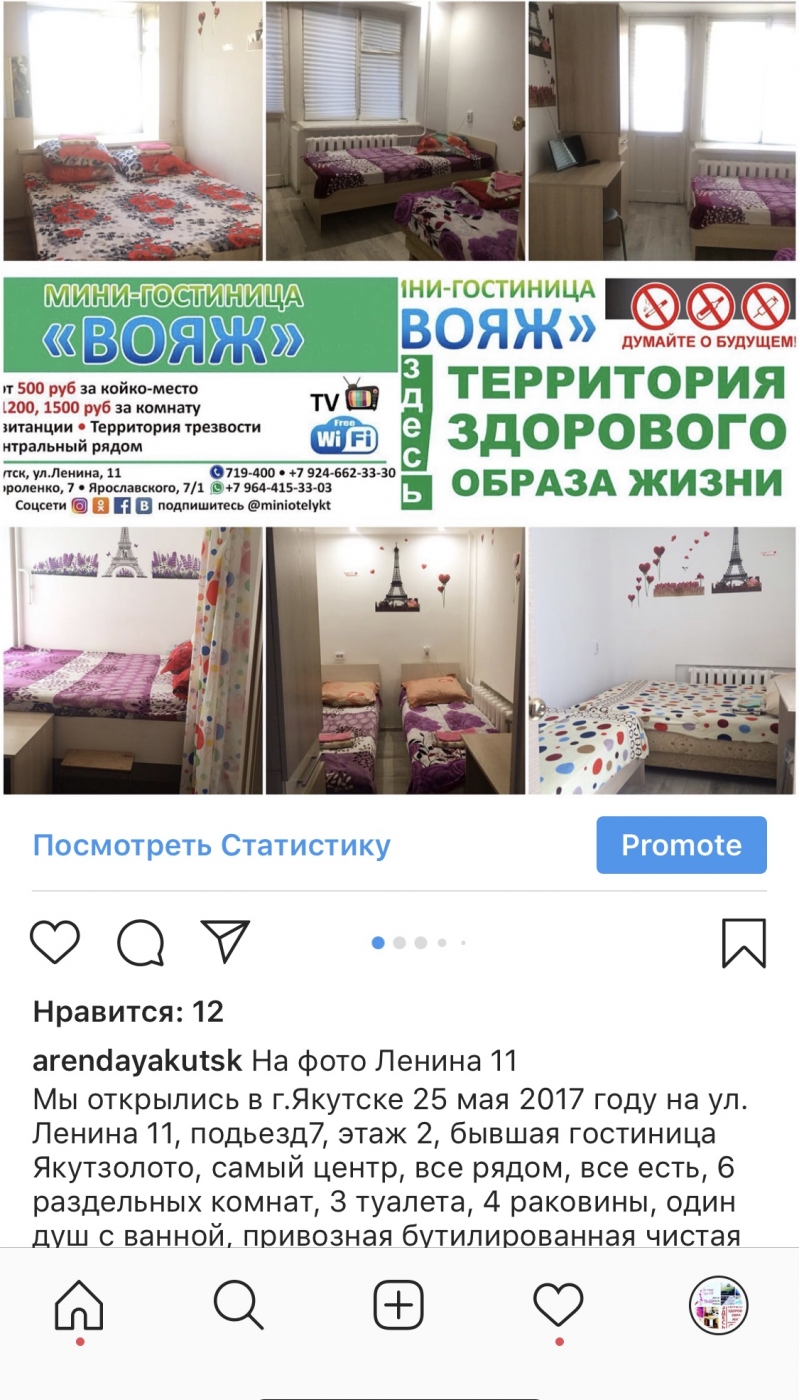Create a new post with plus tab

coord(399,1305)
